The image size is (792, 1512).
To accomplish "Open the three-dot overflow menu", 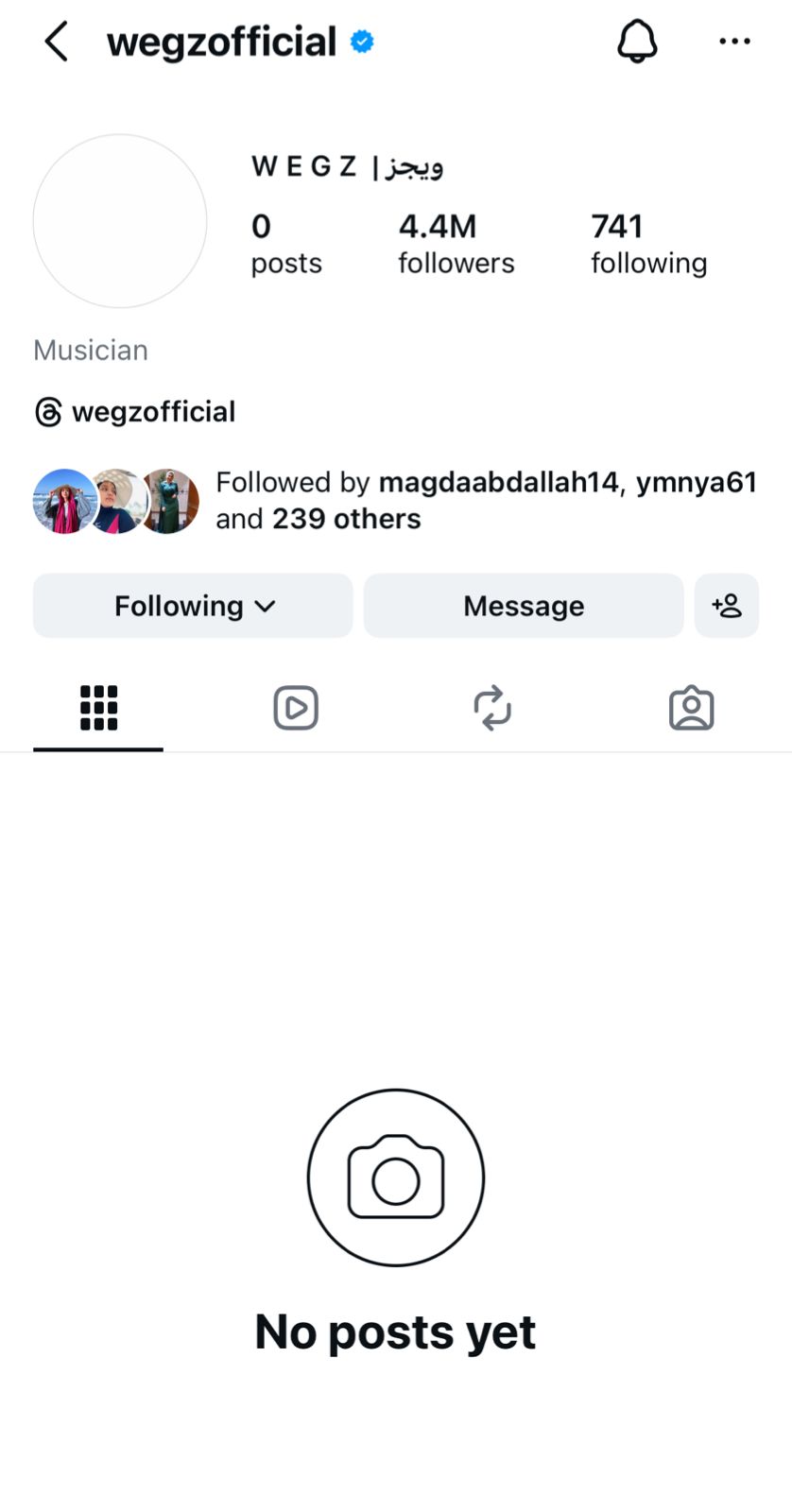I will coord(734,43).
